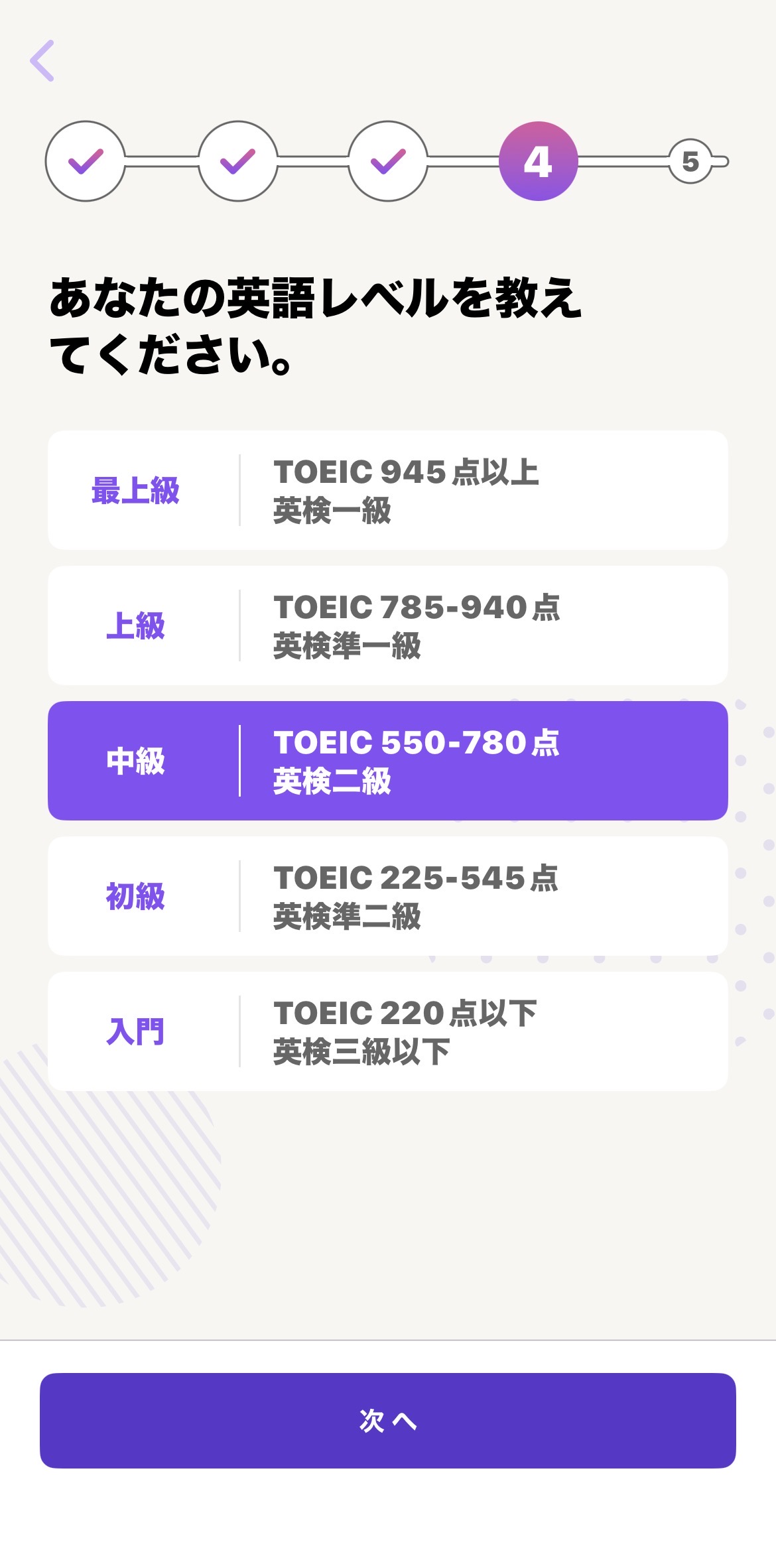Select 最上級 TOEIC 945点以上 level
This screenshot has width=776, height=1568.
(387, 490)
